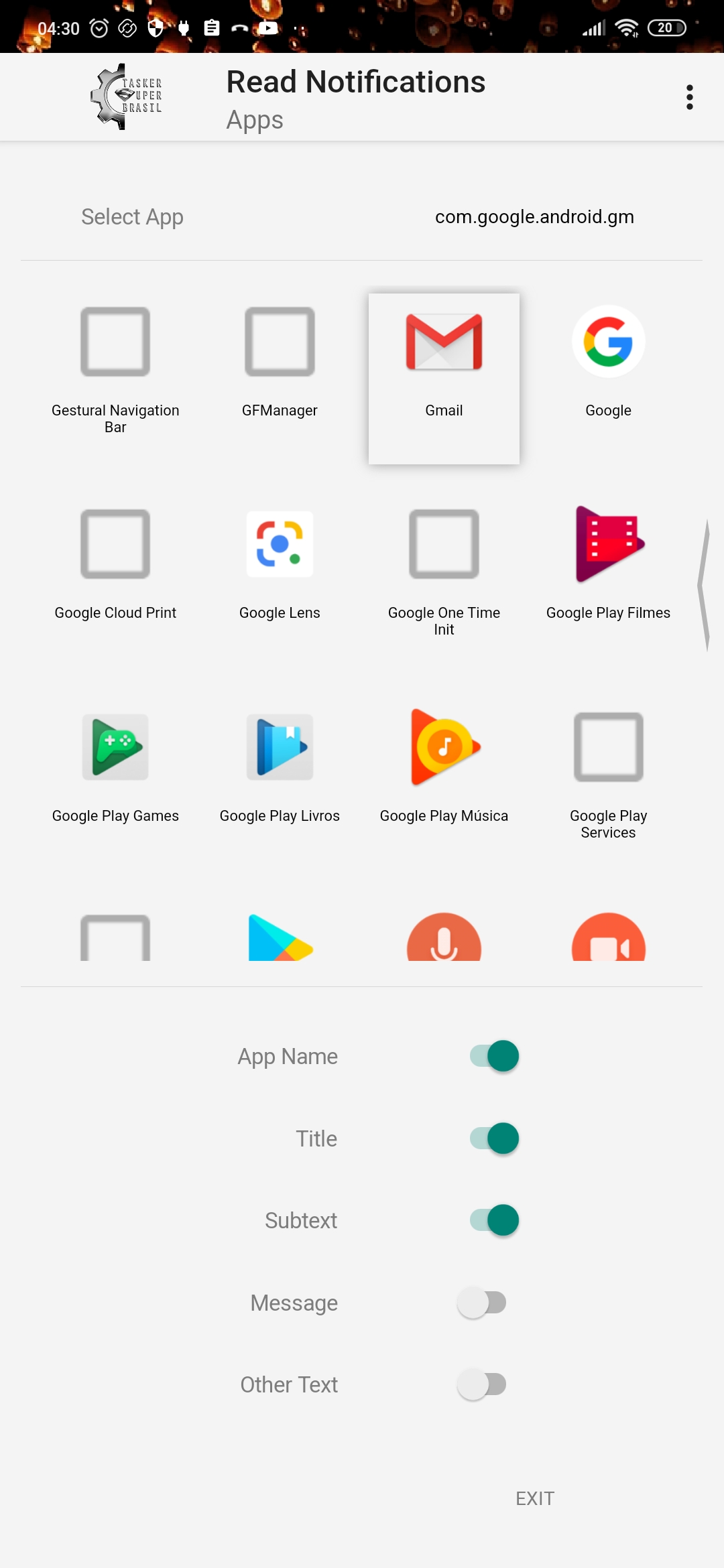Edit the Select App package field
This screenshot has width=724, height=1568.
pos(534,217)
